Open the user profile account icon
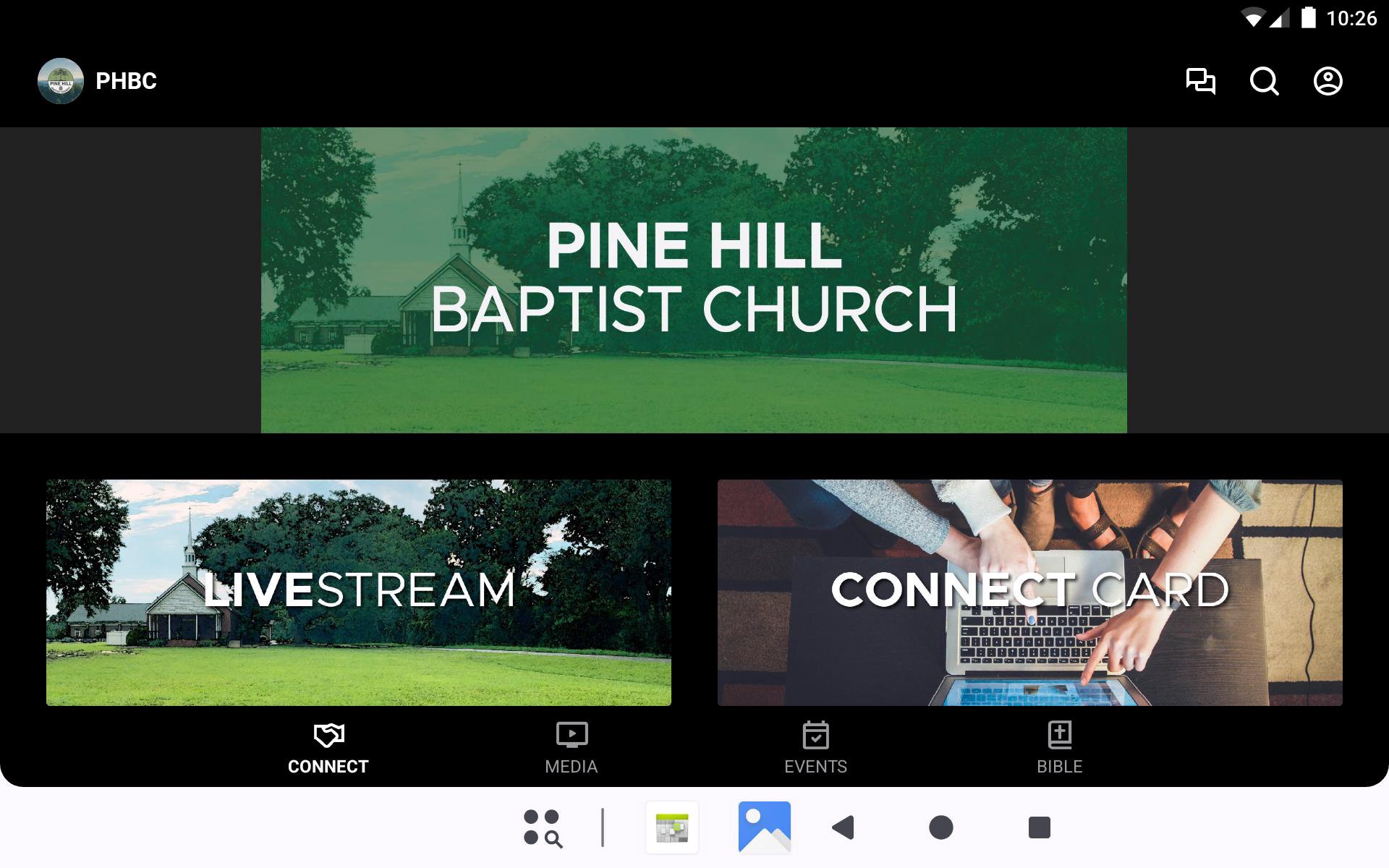Image resolution: width=1389 pixels, height=868 pixels. [1328, 81]
